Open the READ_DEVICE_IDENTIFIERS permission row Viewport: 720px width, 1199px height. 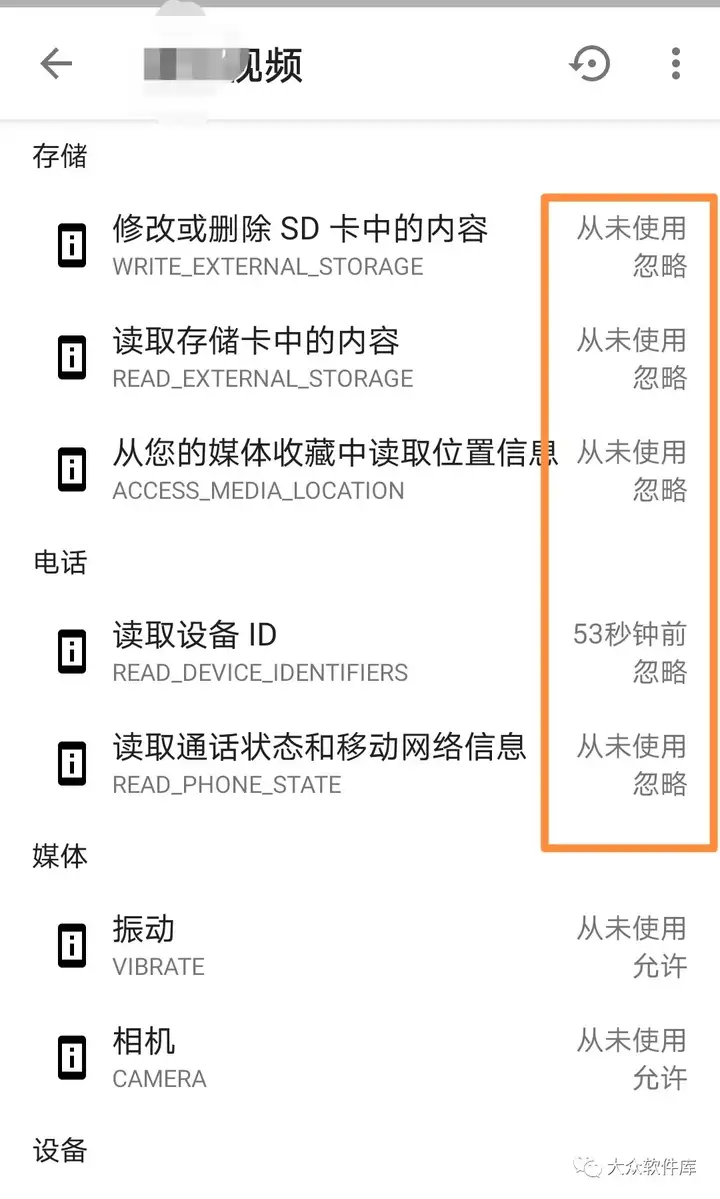click(x=360, y=652)
